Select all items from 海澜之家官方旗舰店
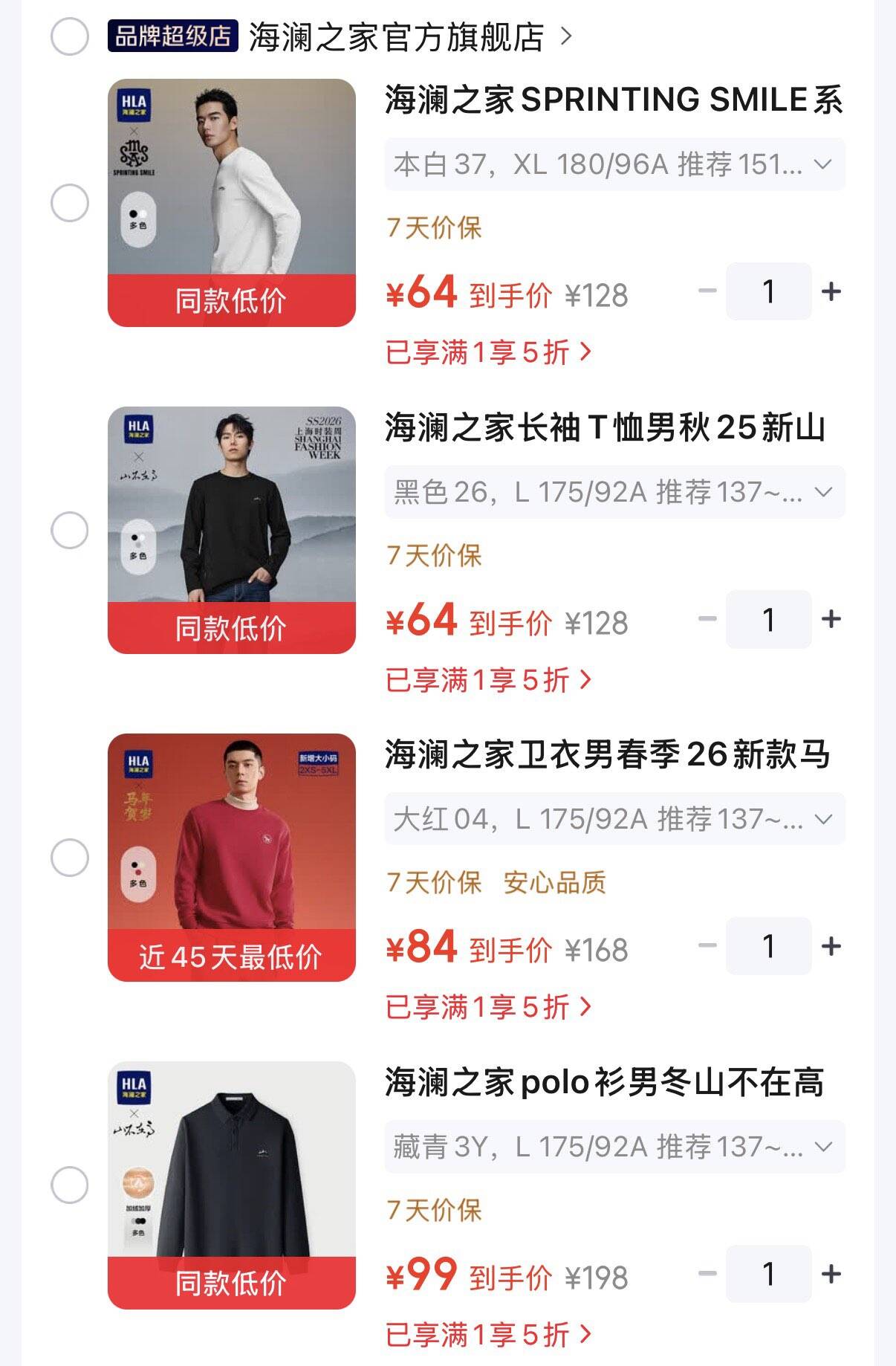Screen dimensions: 896x1366 pos(70,36)
